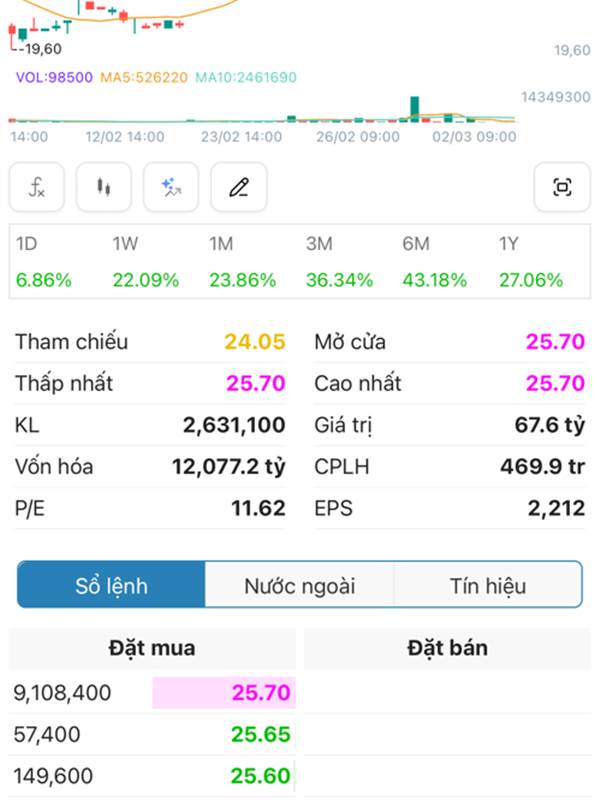Switch to the Sổ lệnh tab
This screenshot has height=800, width=600.
pos(111,585)
